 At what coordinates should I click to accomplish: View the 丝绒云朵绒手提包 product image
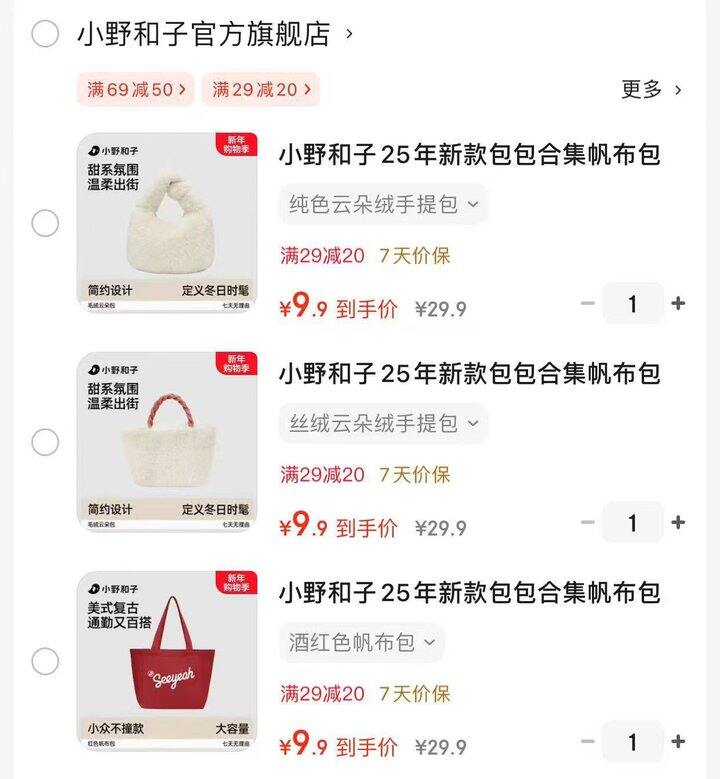(167, 442)
